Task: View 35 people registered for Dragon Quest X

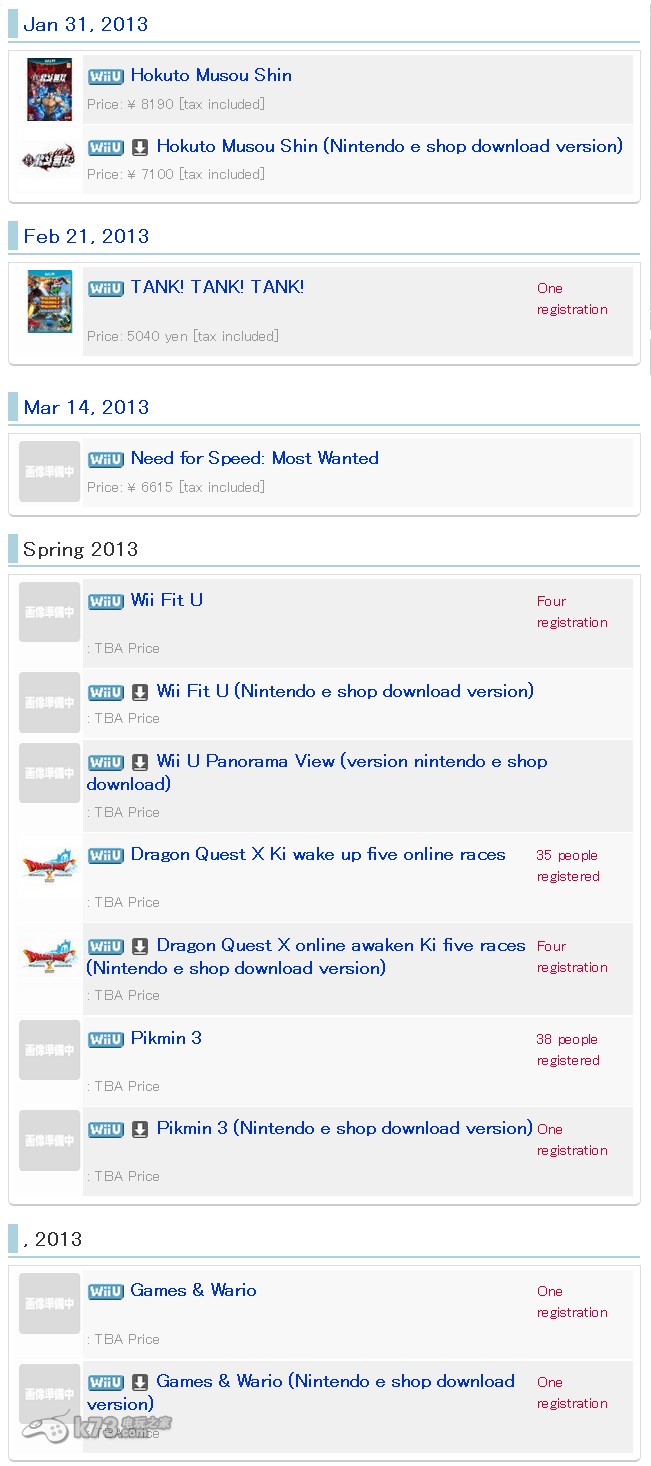Action: coord(567,866)
